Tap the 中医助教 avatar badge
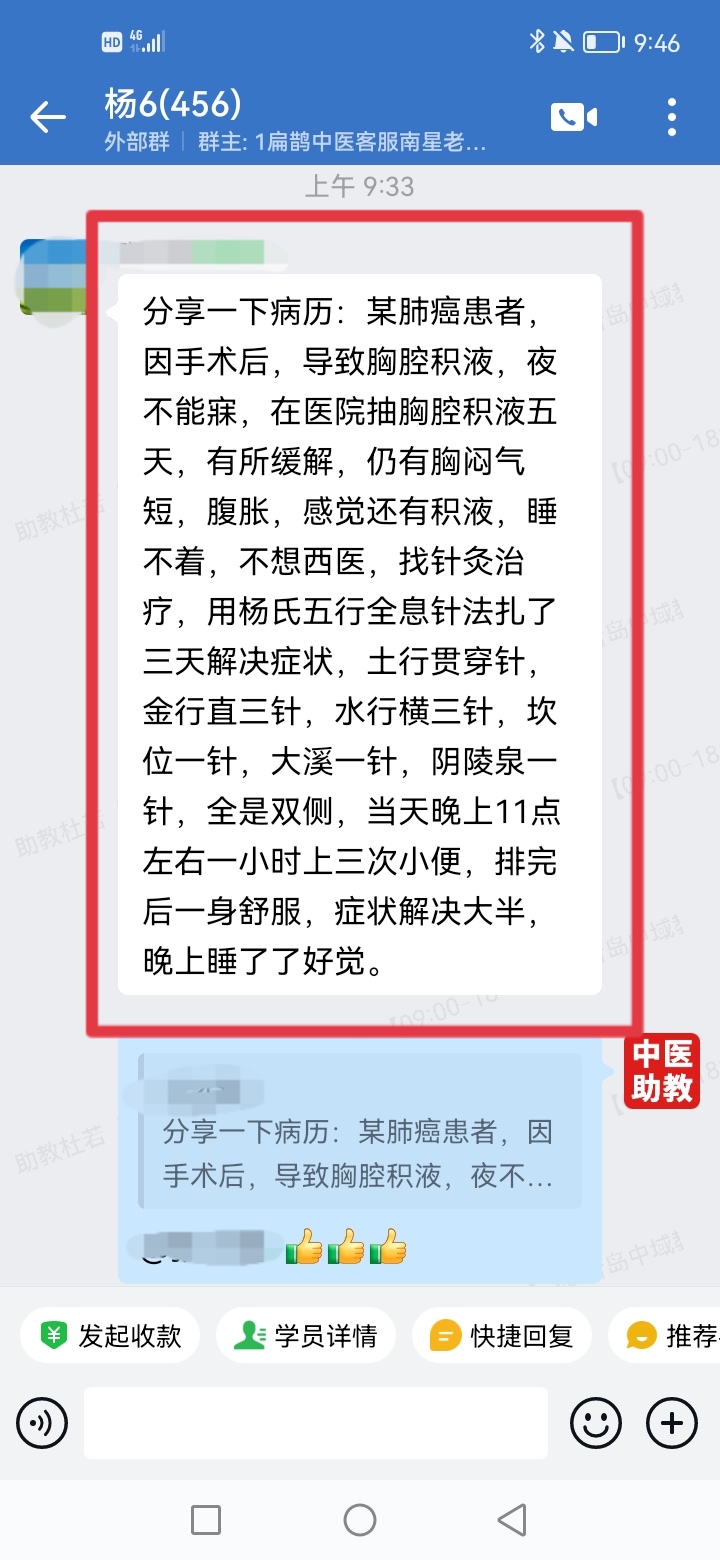The width and height of the screenshot is (720, 1560). pos(661,1071)
